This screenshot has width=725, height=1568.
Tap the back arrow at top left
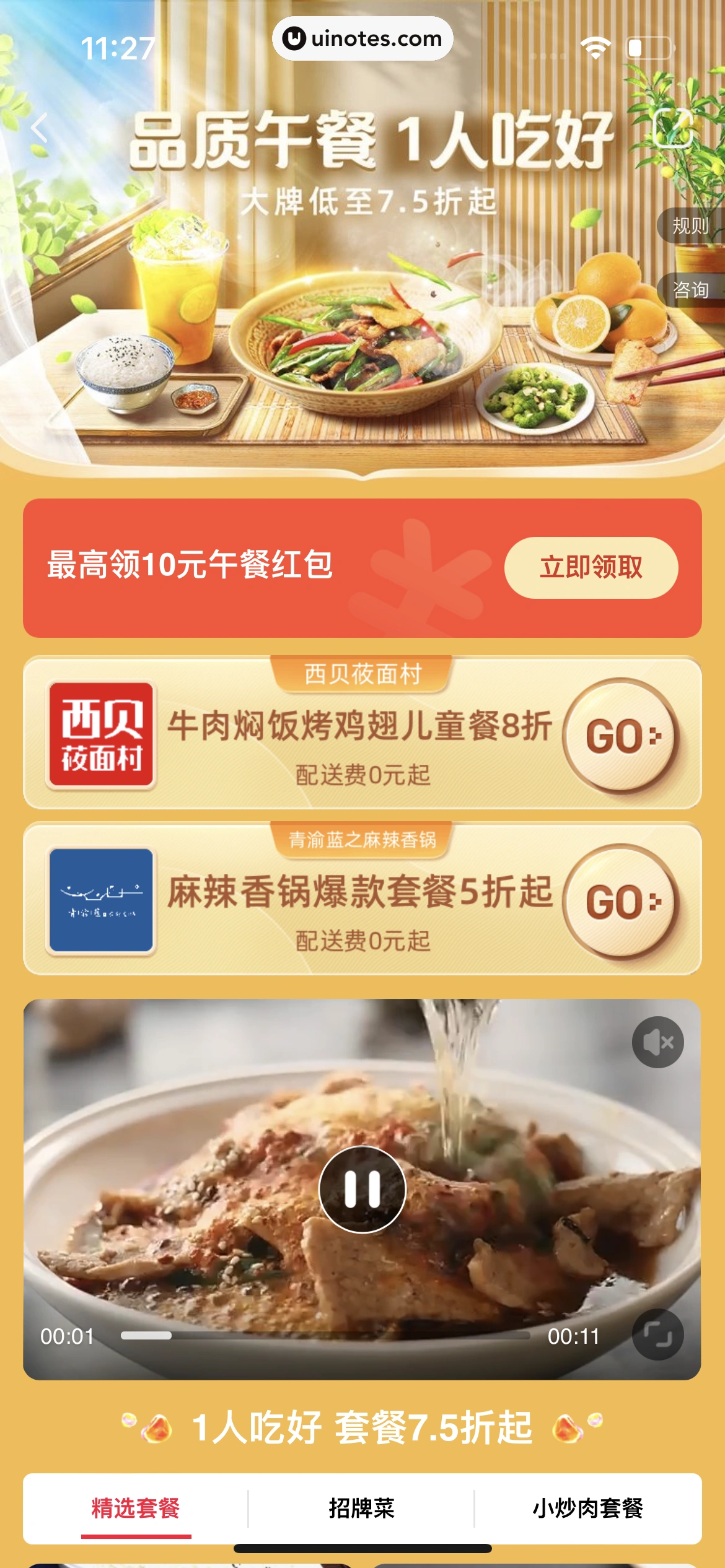point(39,127)
